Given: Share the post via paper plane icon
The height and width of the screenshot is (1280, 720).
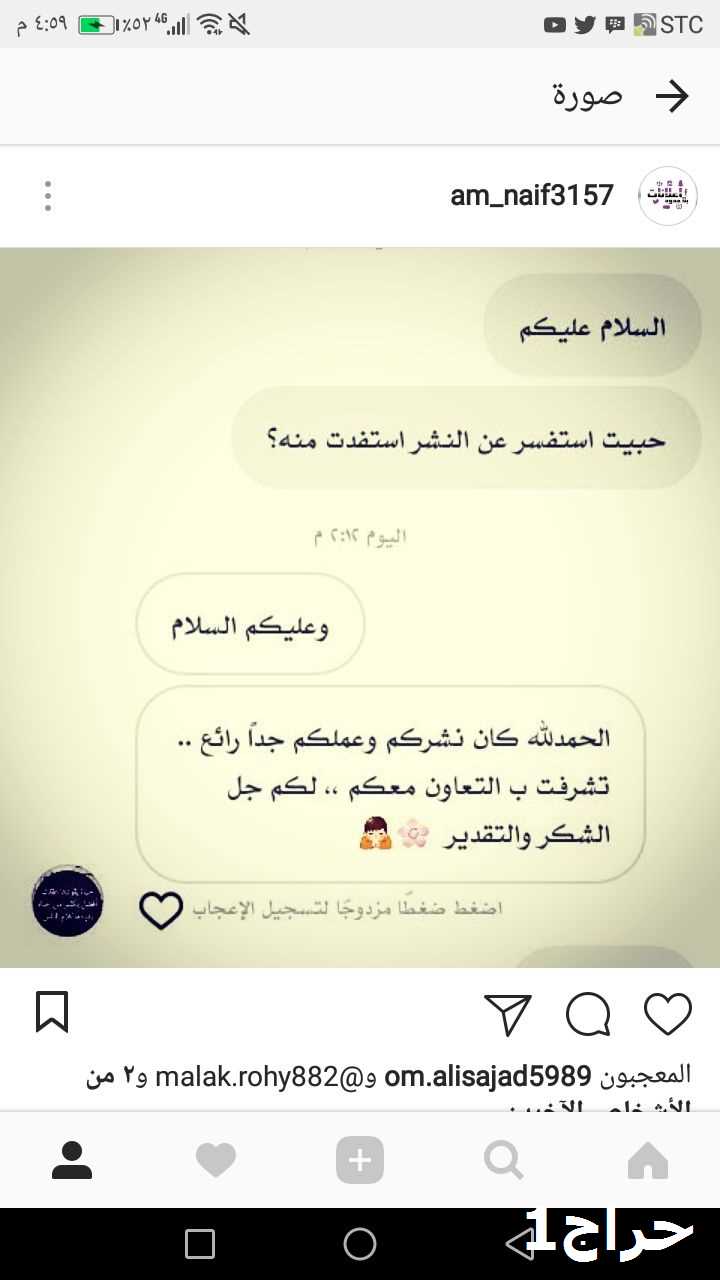Looking at the screenshot, I should click(x=508, y=1014).
